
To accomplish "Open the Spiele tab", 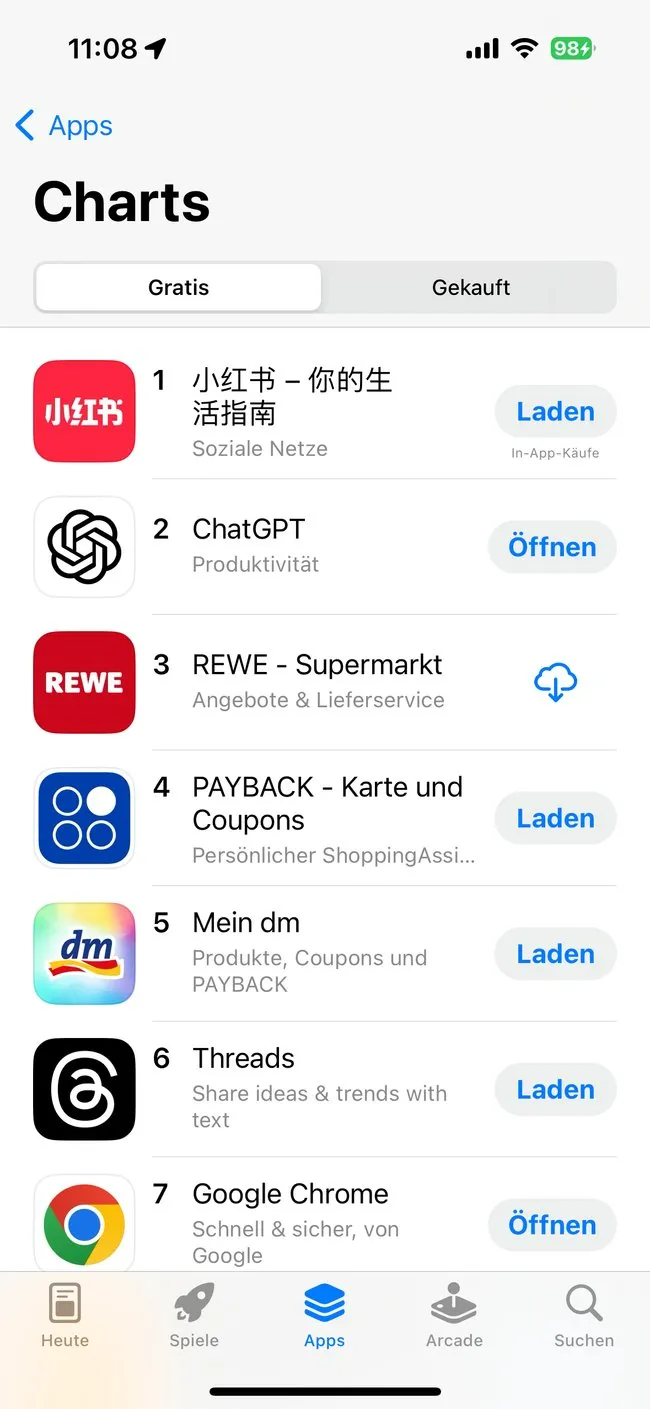I will (x=194, y=1316).
